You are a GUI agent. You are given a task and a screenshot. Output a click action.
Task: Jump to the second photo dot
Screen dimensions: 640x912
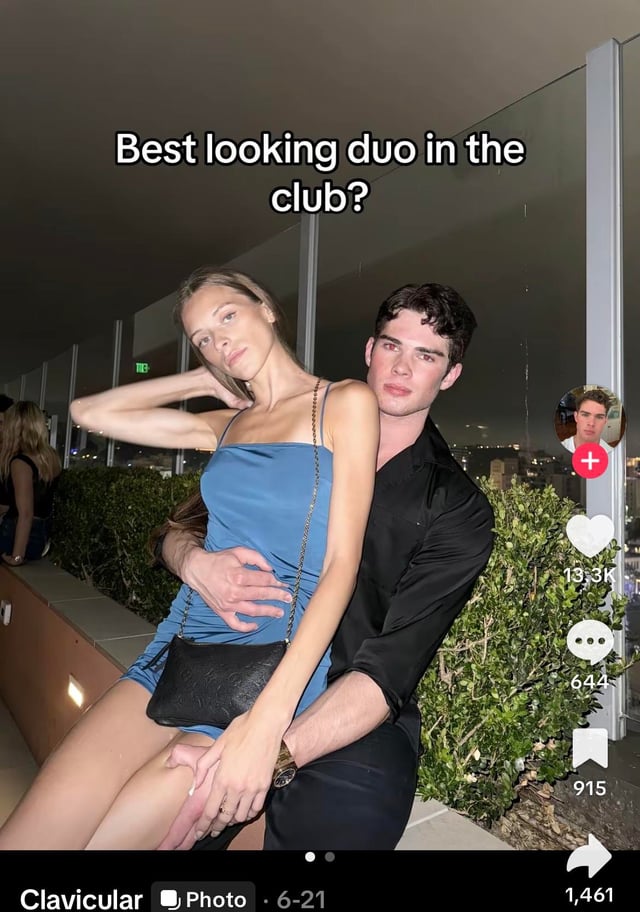330,857
